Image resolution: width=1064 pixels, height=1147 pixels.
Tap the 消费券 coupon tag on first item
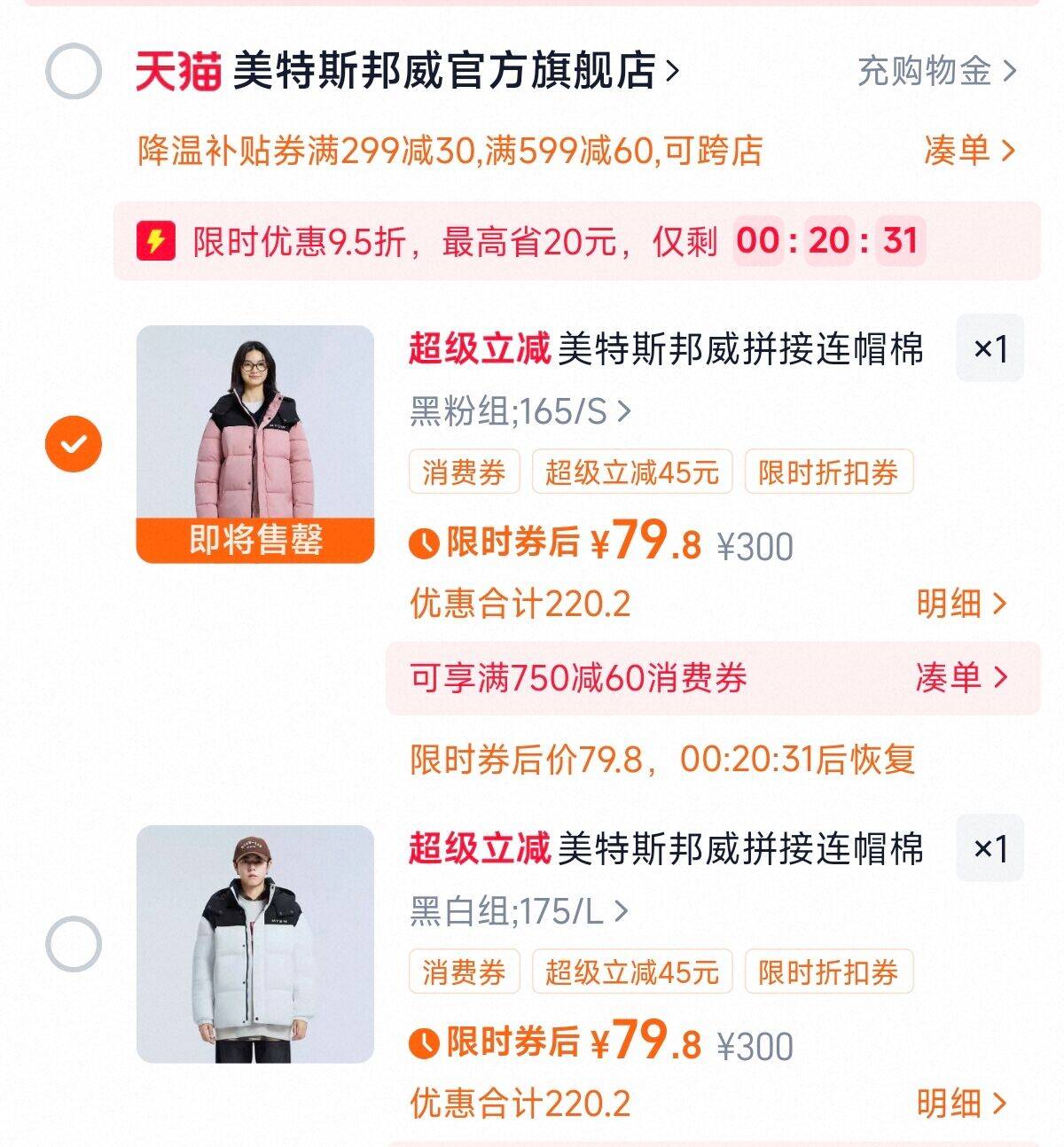(464, 473)
